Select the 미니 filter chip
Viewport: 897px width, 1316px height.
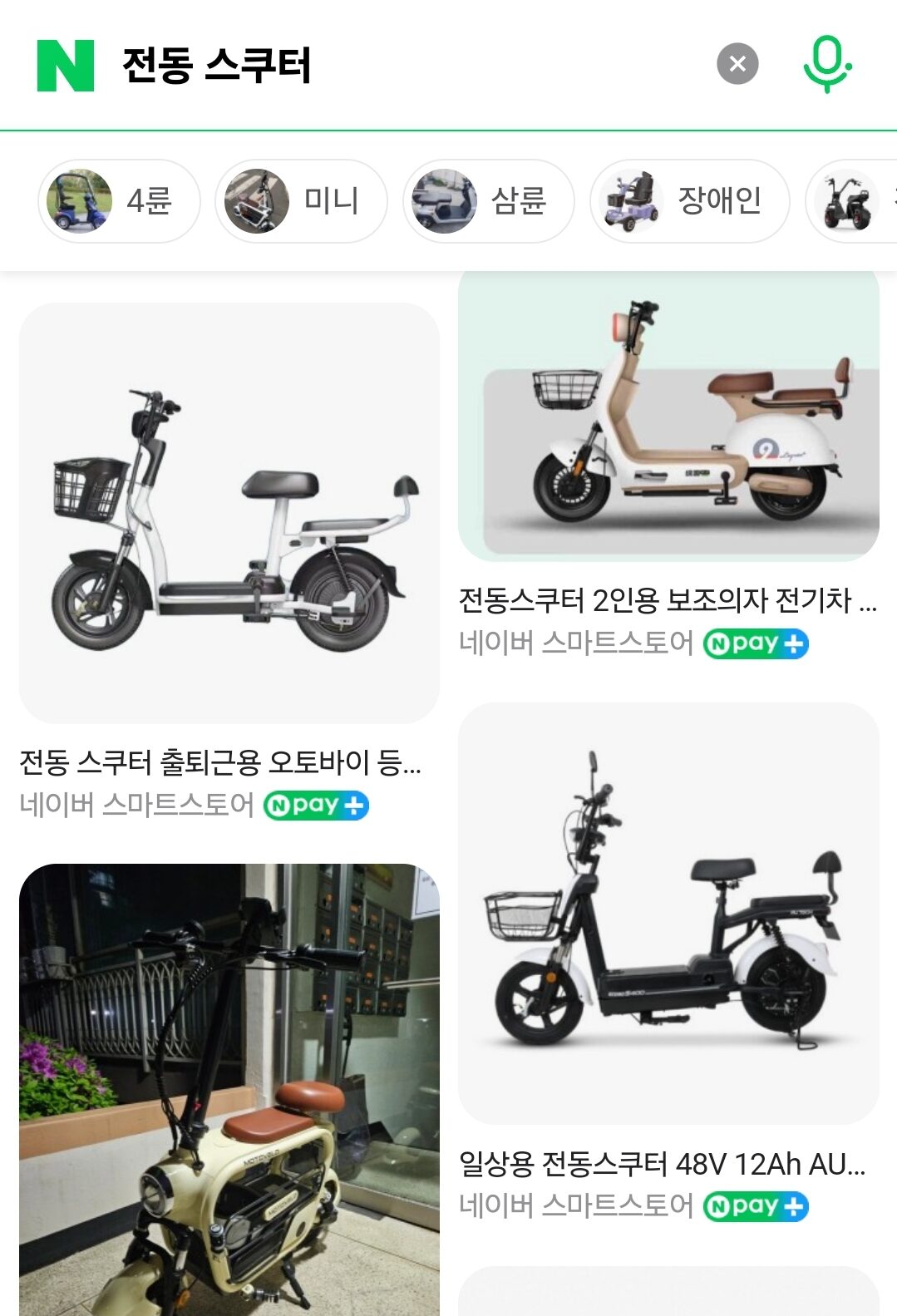click(293, 200)
